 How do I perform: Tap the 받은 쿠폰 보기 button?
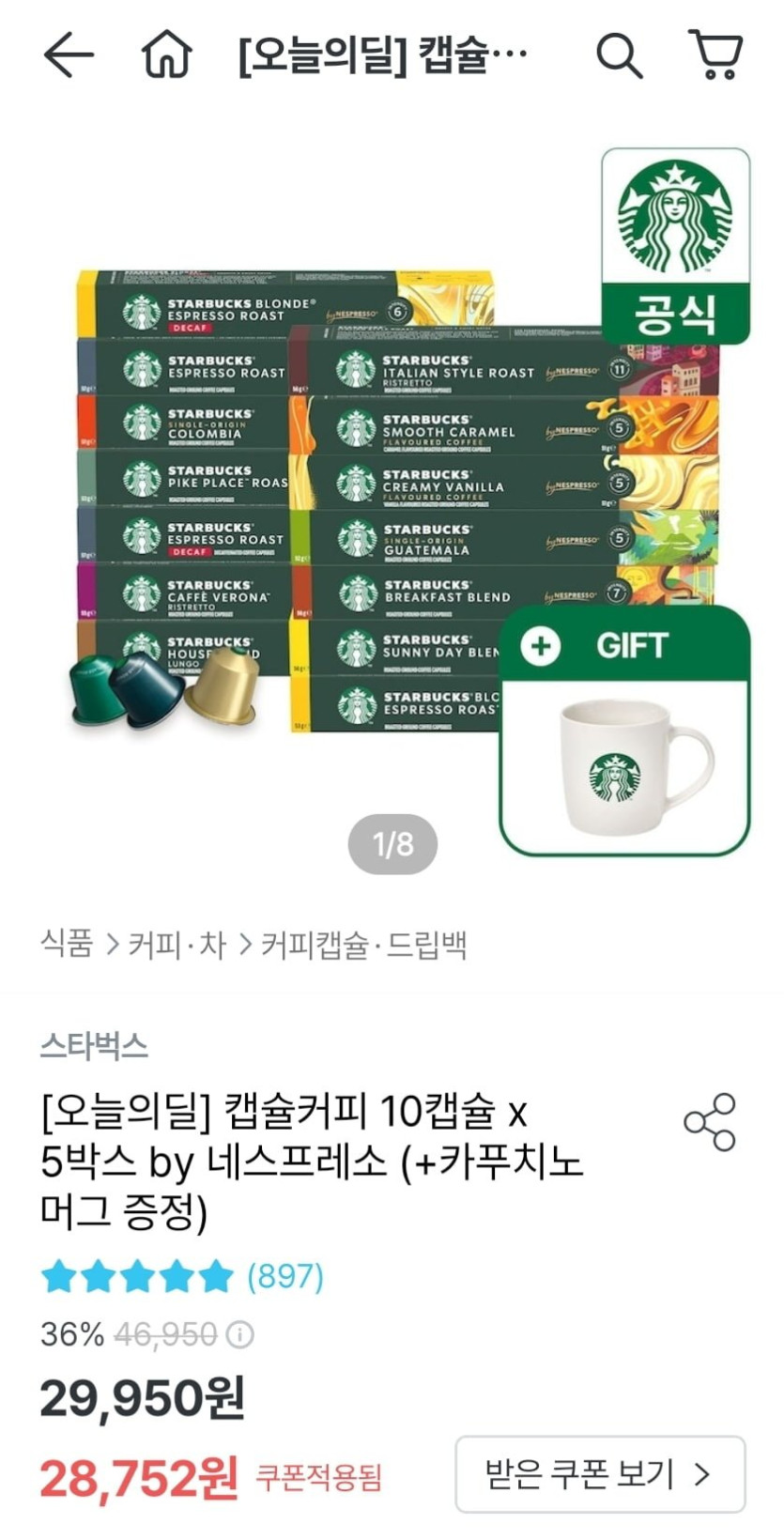600,1474
